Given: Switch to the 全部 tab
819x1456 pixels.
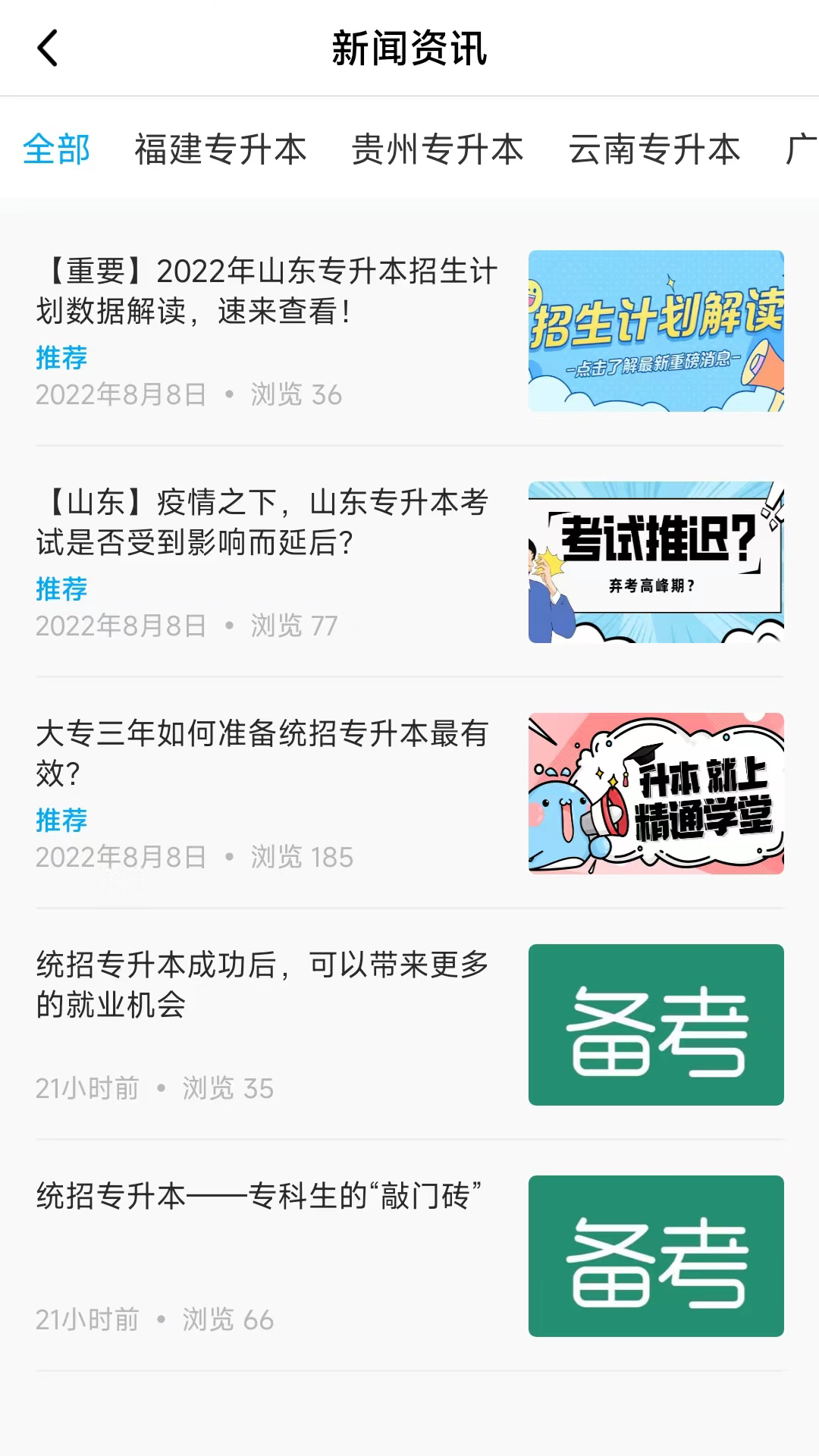Looking at the screenshot, I should click(x=57, y=149).
